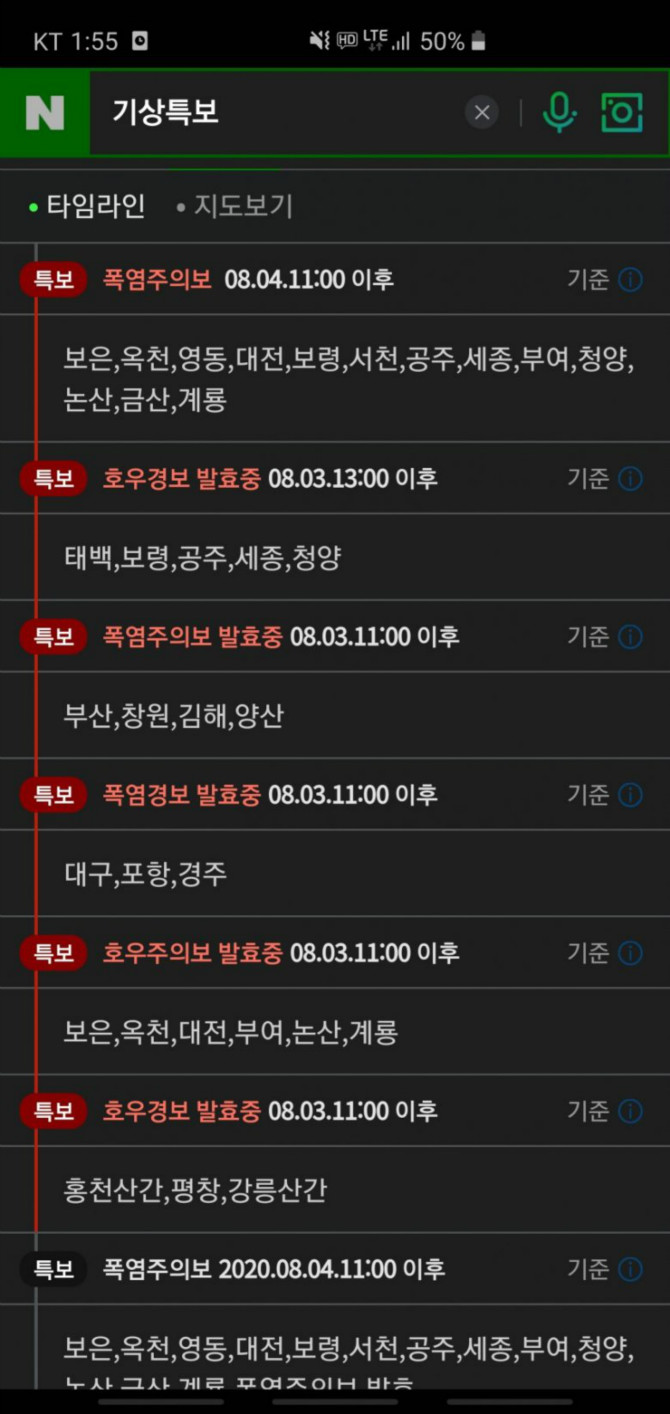Show info for 호우경보 발효중 08.03.13:00
Screen dimensions: 670x1414
630,479
